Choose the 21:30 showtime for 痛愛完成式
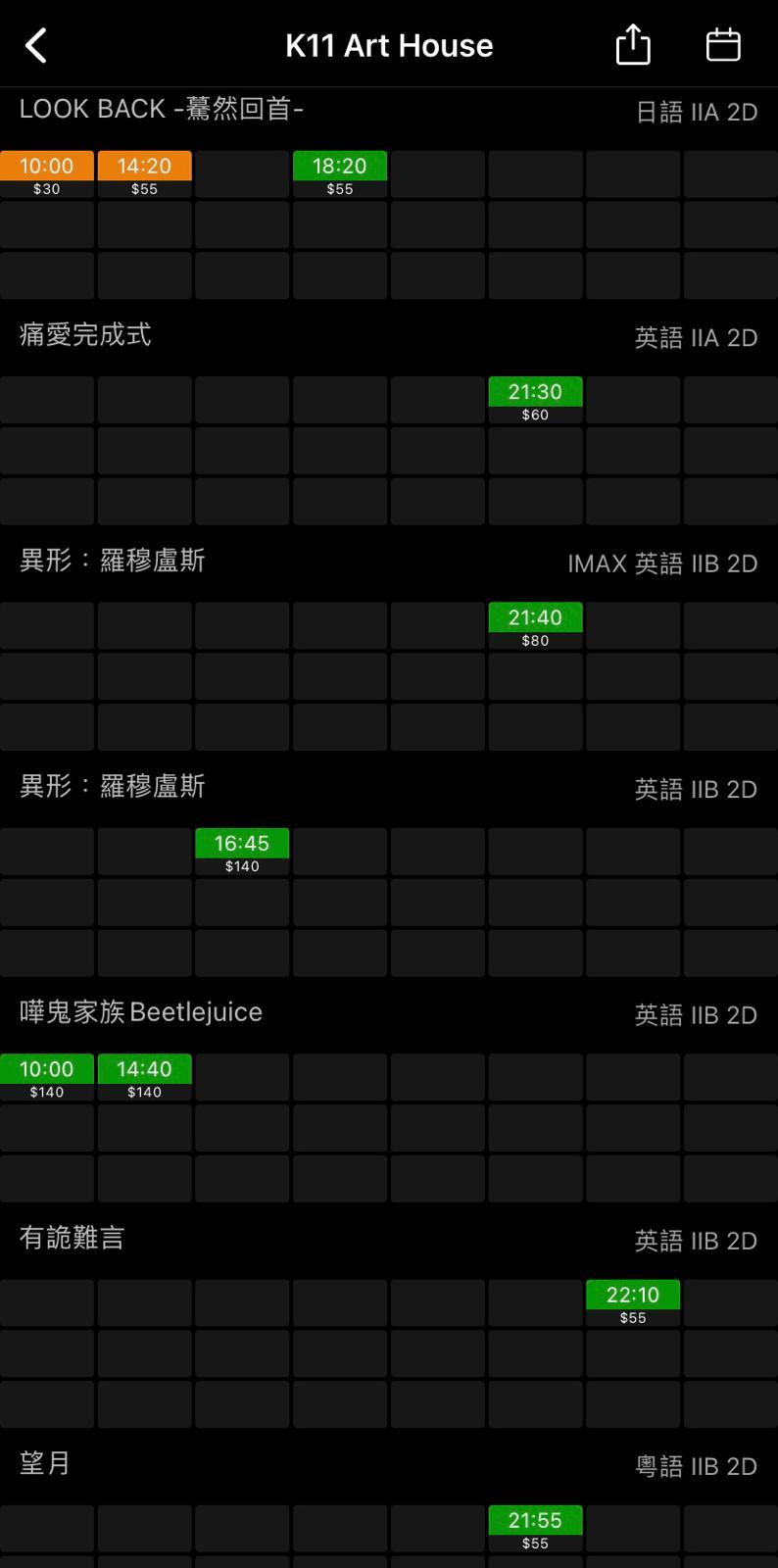 pos(535,391)
